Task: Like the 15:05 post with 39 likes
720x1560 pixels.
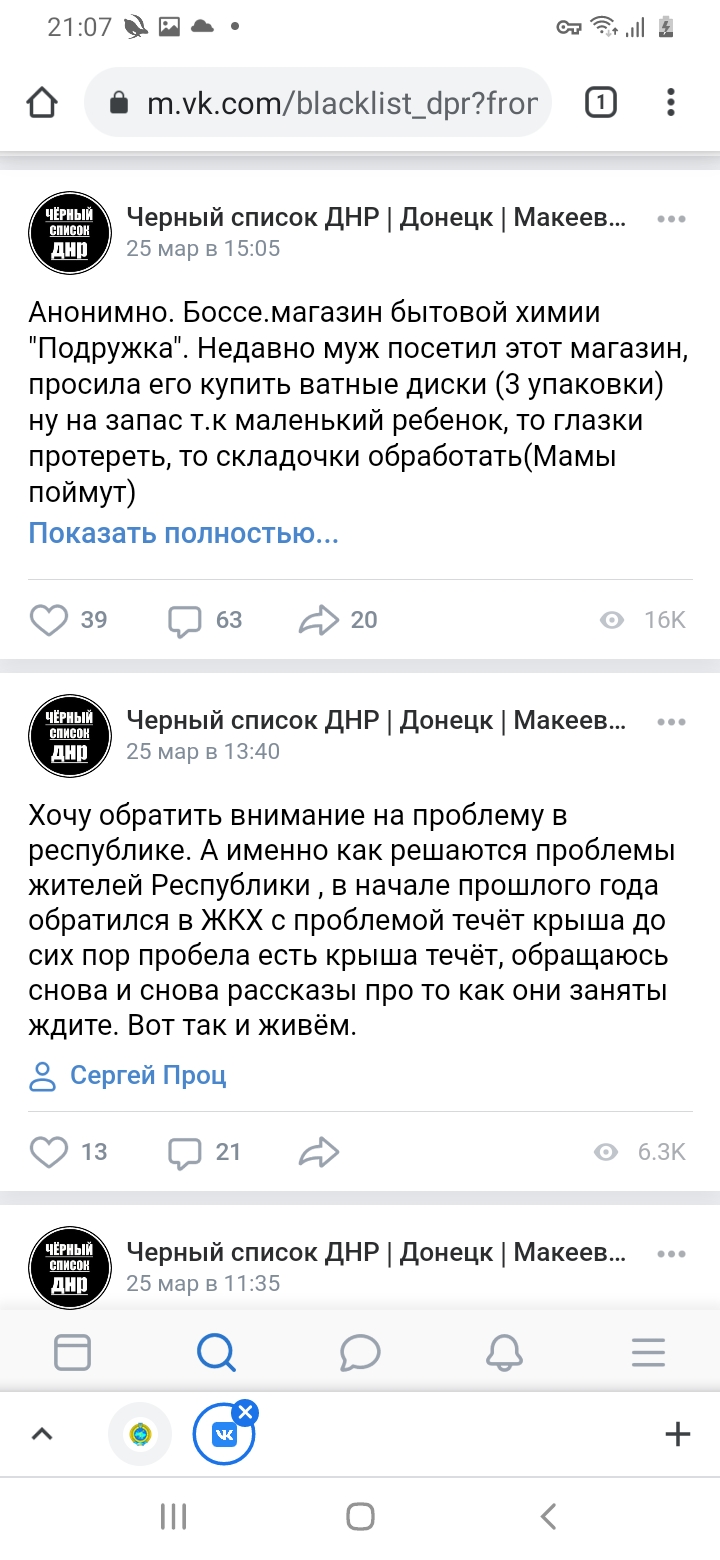Action: coord(68,620)
